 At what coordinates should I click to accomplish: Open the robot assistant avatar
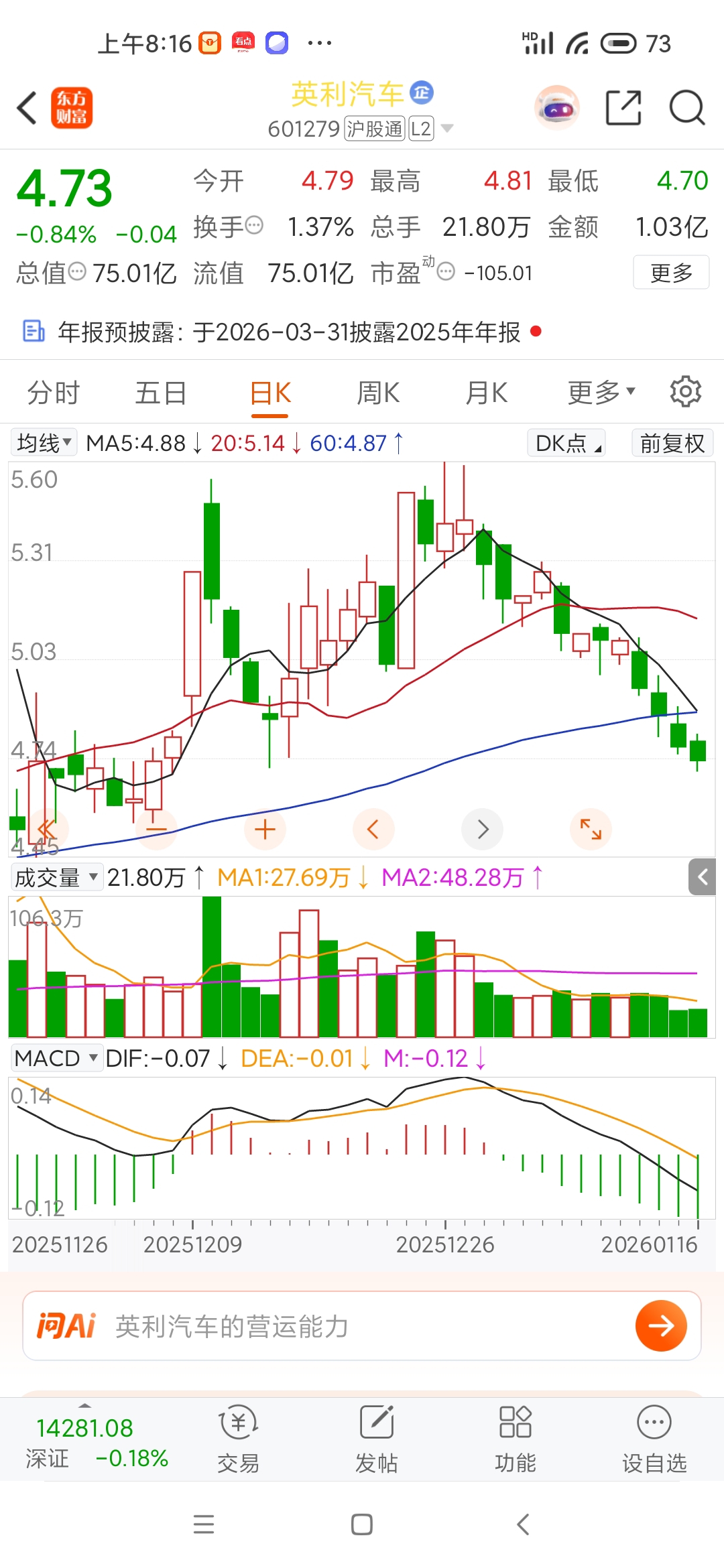click(x=557, y=108)
